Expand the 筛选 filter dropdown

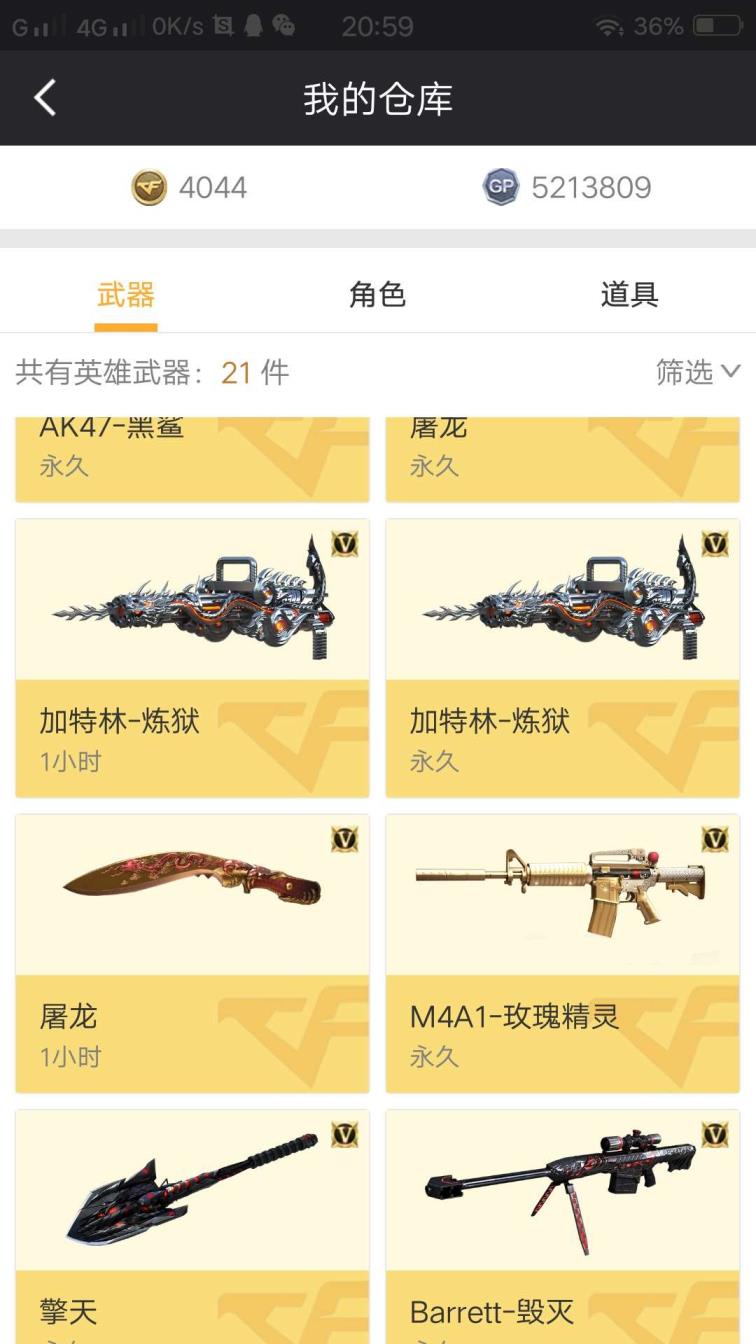point(697,372)
